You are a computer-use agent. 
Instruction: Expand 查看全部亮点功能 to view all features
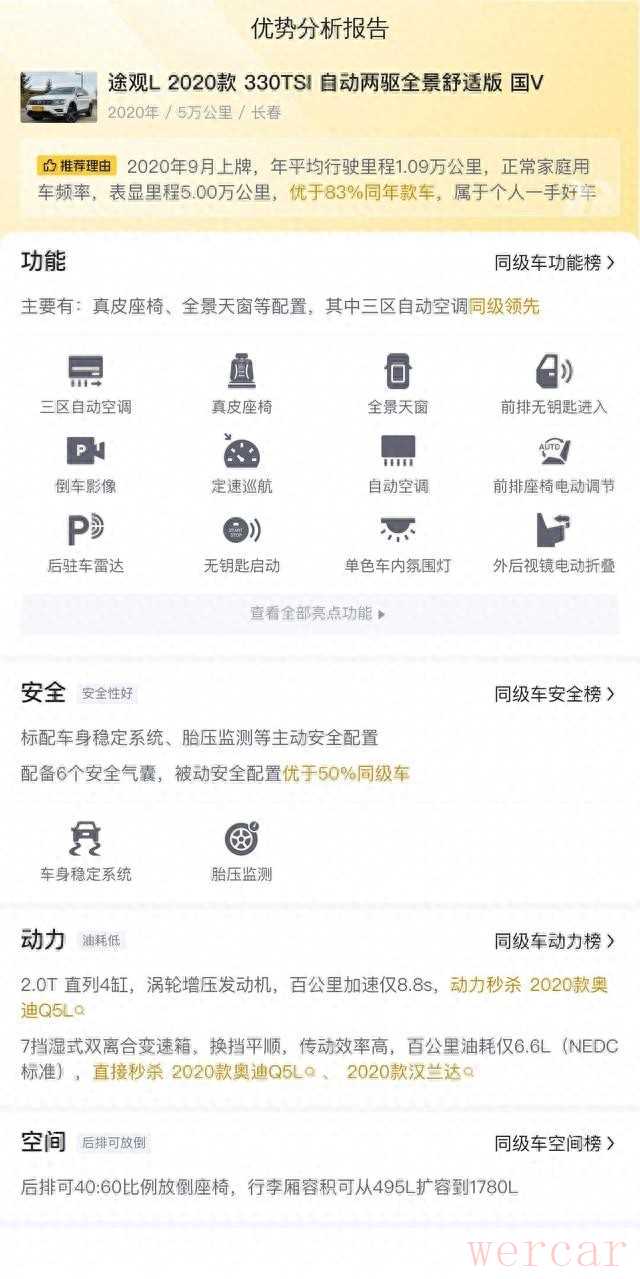(318, 613)
